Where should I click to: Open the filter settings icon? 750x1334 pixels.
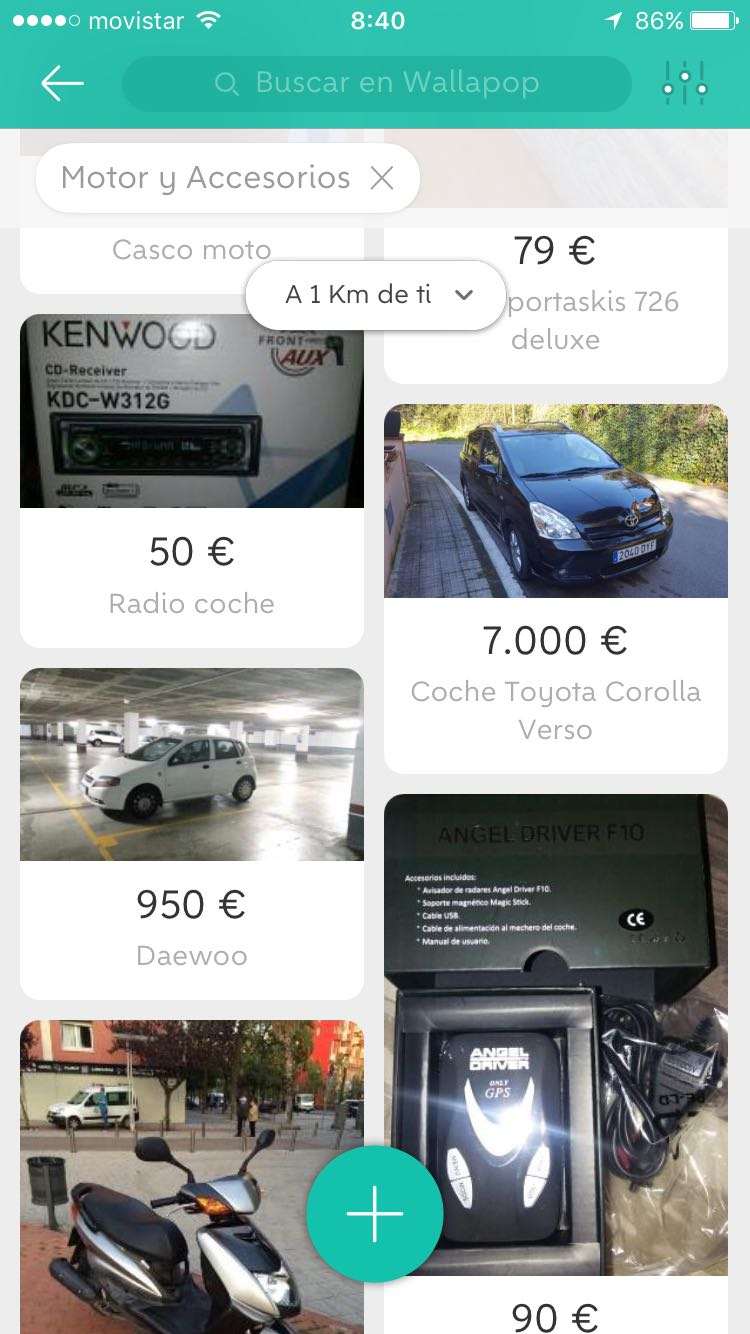click(685, 84)
